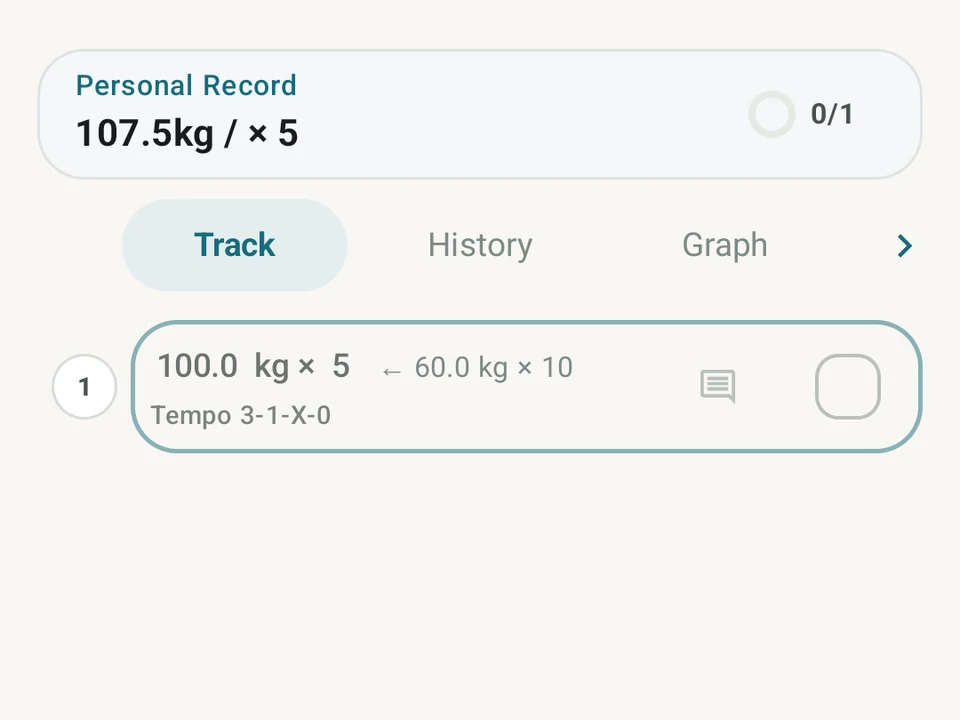Select the Track tab
This screenshot has height=720, width=960.
point(234,245)
